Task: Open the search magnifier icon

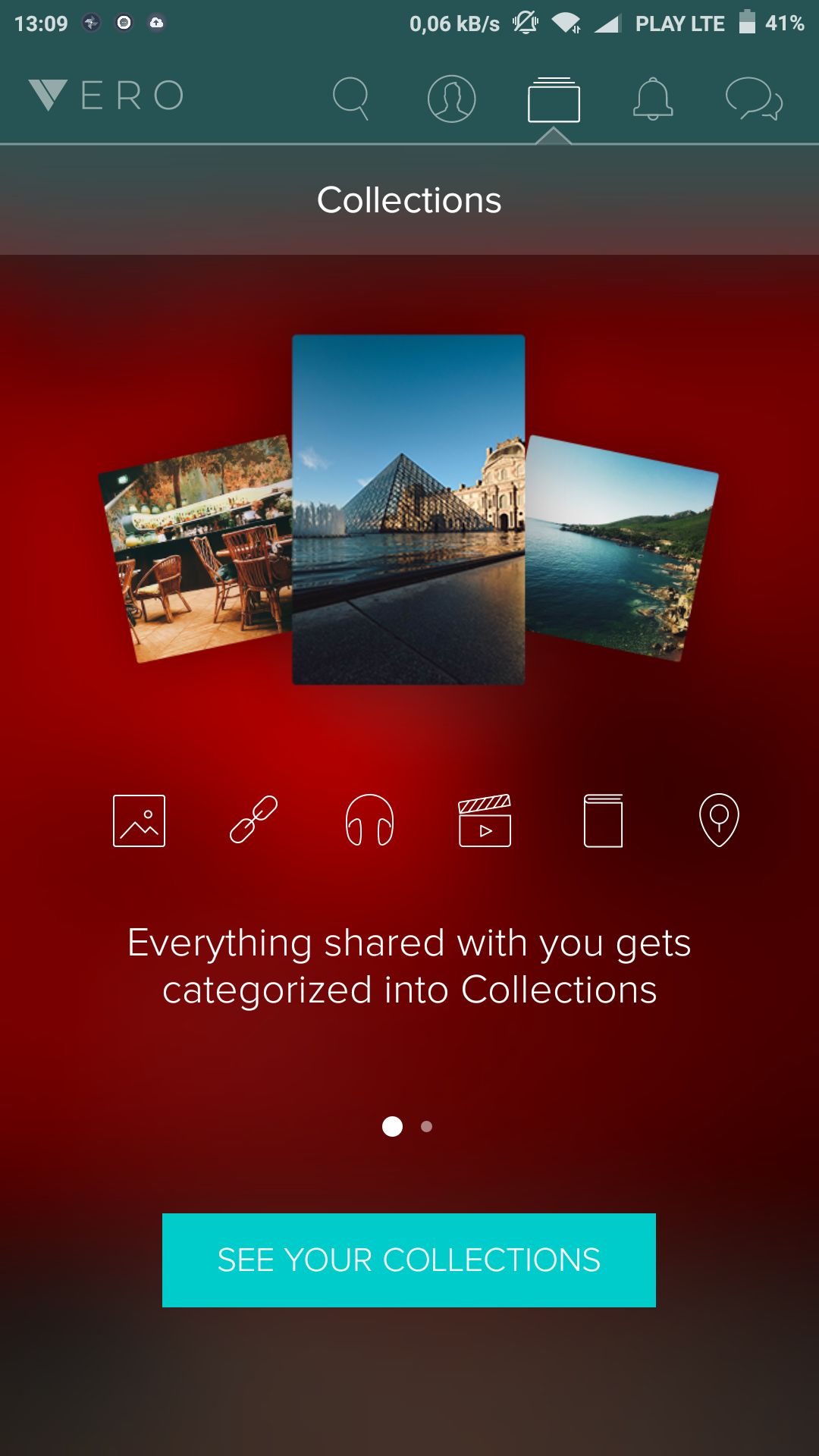Action: coord(351,98)
